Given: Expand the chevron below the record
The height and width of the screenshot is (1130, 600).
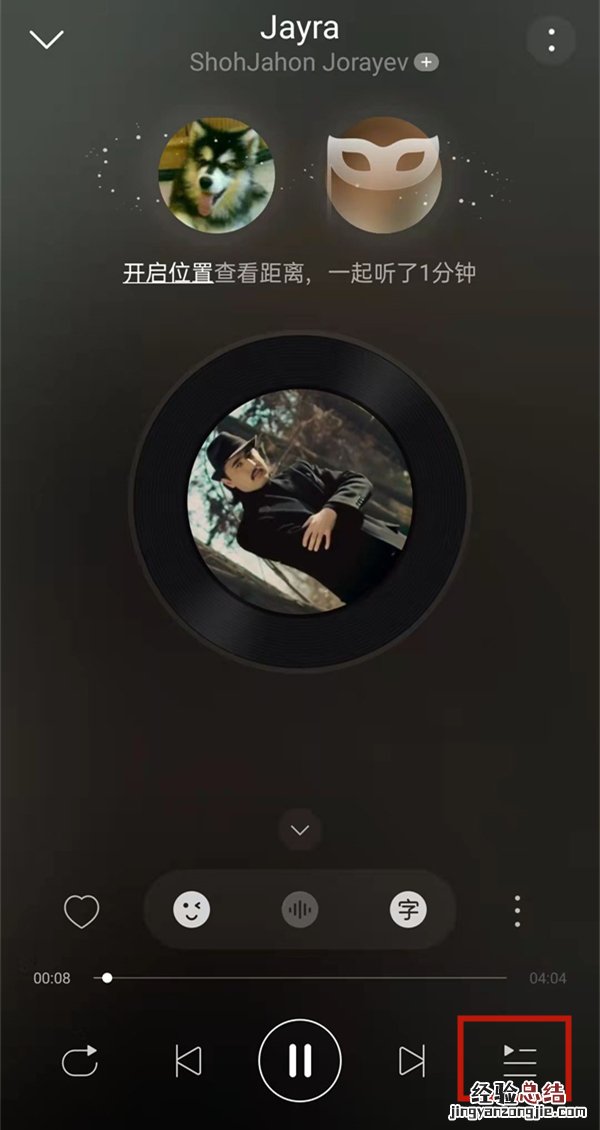Looking at the screenshot, I should pos(300,830).
